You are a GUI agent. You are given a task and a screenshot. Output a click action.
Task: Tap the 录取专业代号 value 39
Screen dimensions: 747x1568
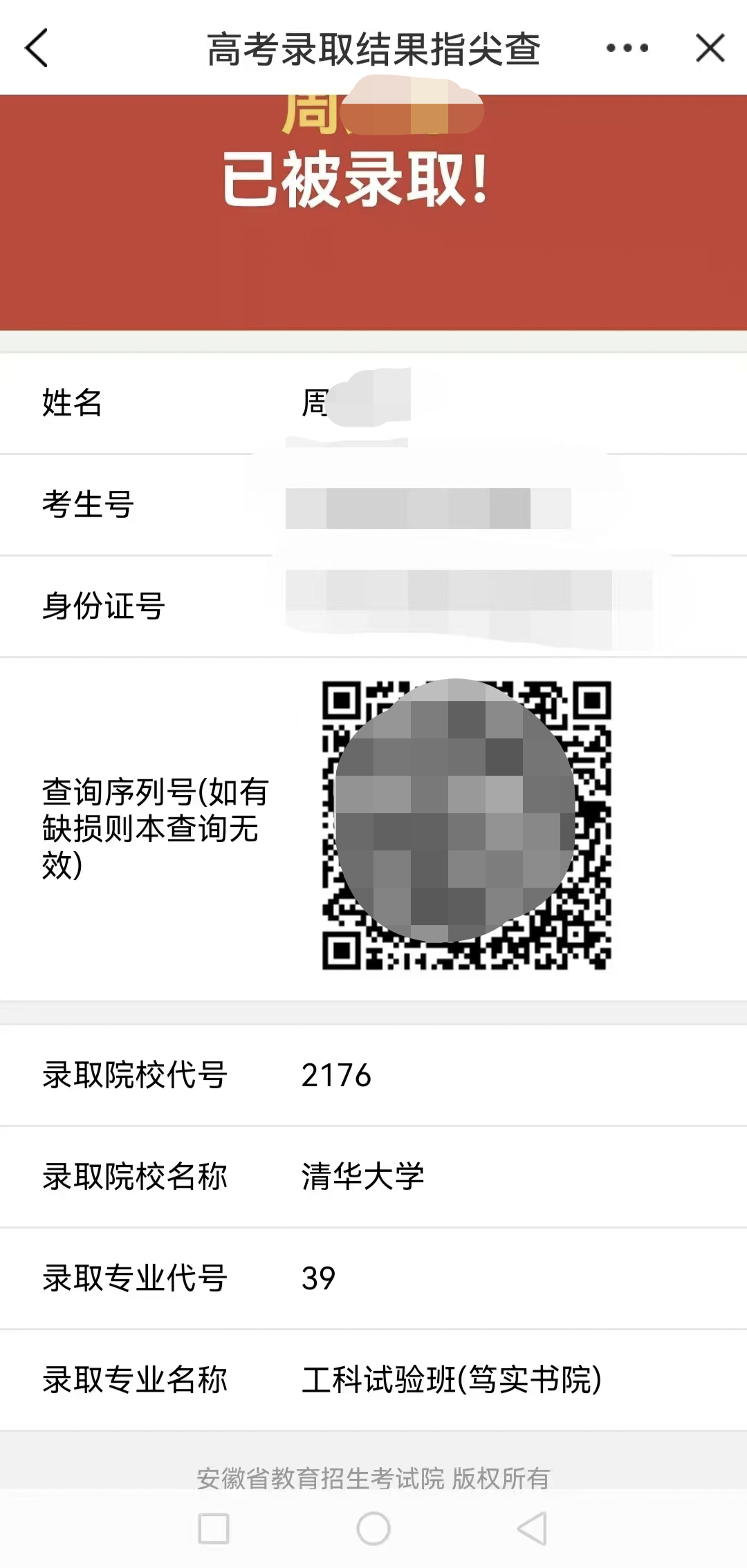point(318,1278)
